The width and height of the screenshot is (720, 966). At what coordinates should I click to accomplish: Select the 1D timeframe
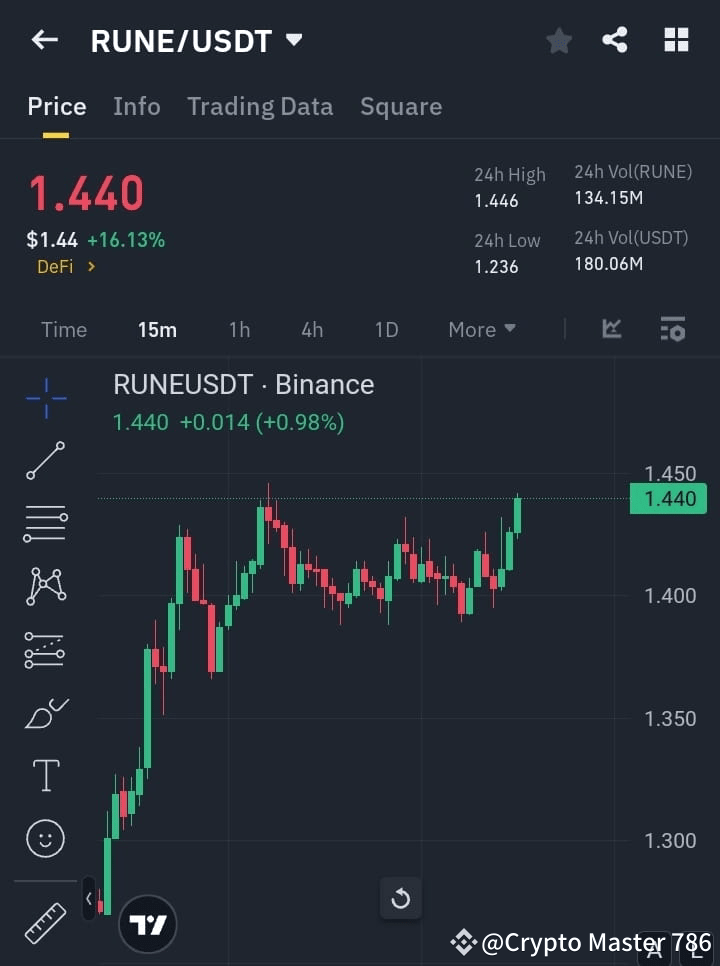(x=386, y=329)
